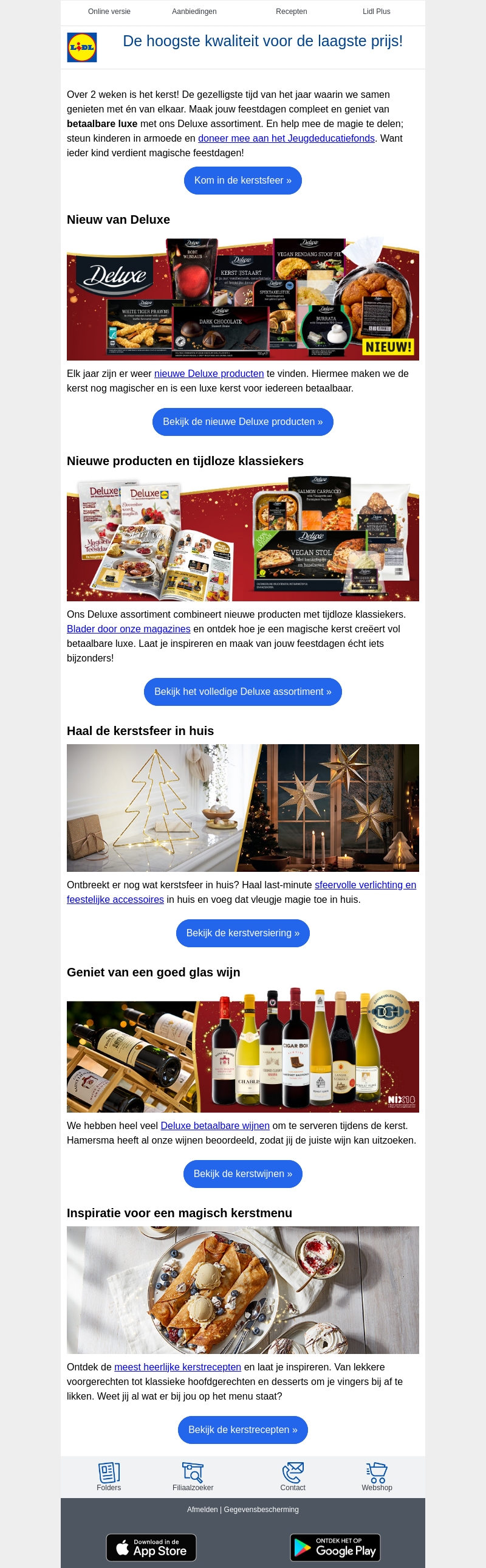Download the app from Google Play
This screenshot has width=486, height=1568.
(335, 1547)
